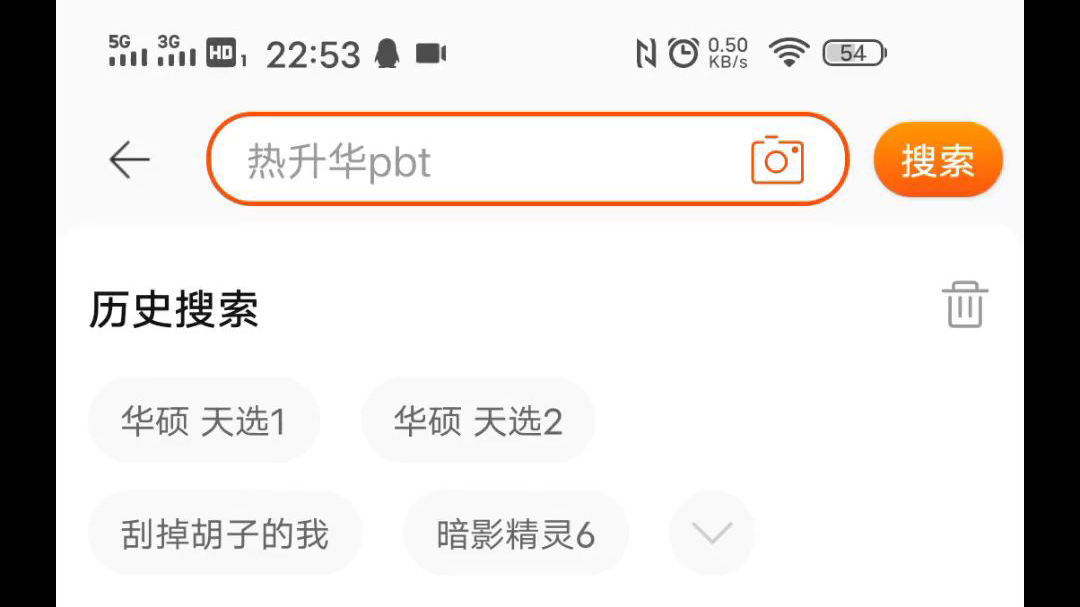Choose the 暗影精灵6 history chip
Viewport: 1080px width, 607px height.
click(515, 534)
